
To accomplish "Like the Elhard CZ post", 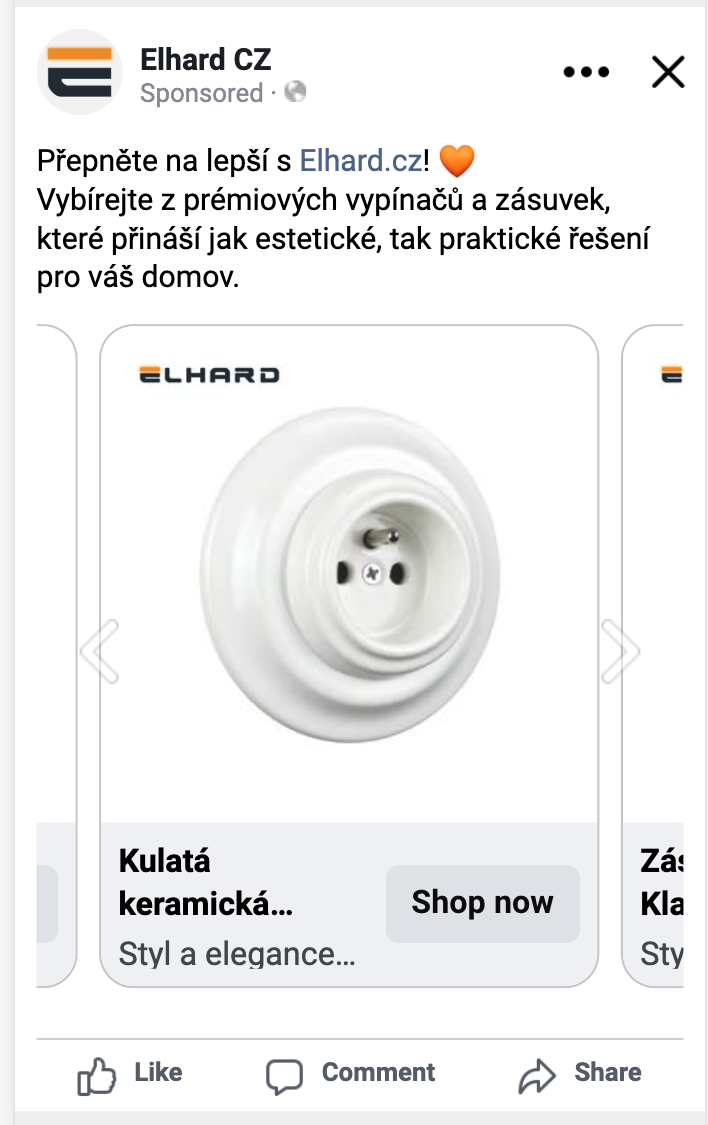I will [130, 1074].
